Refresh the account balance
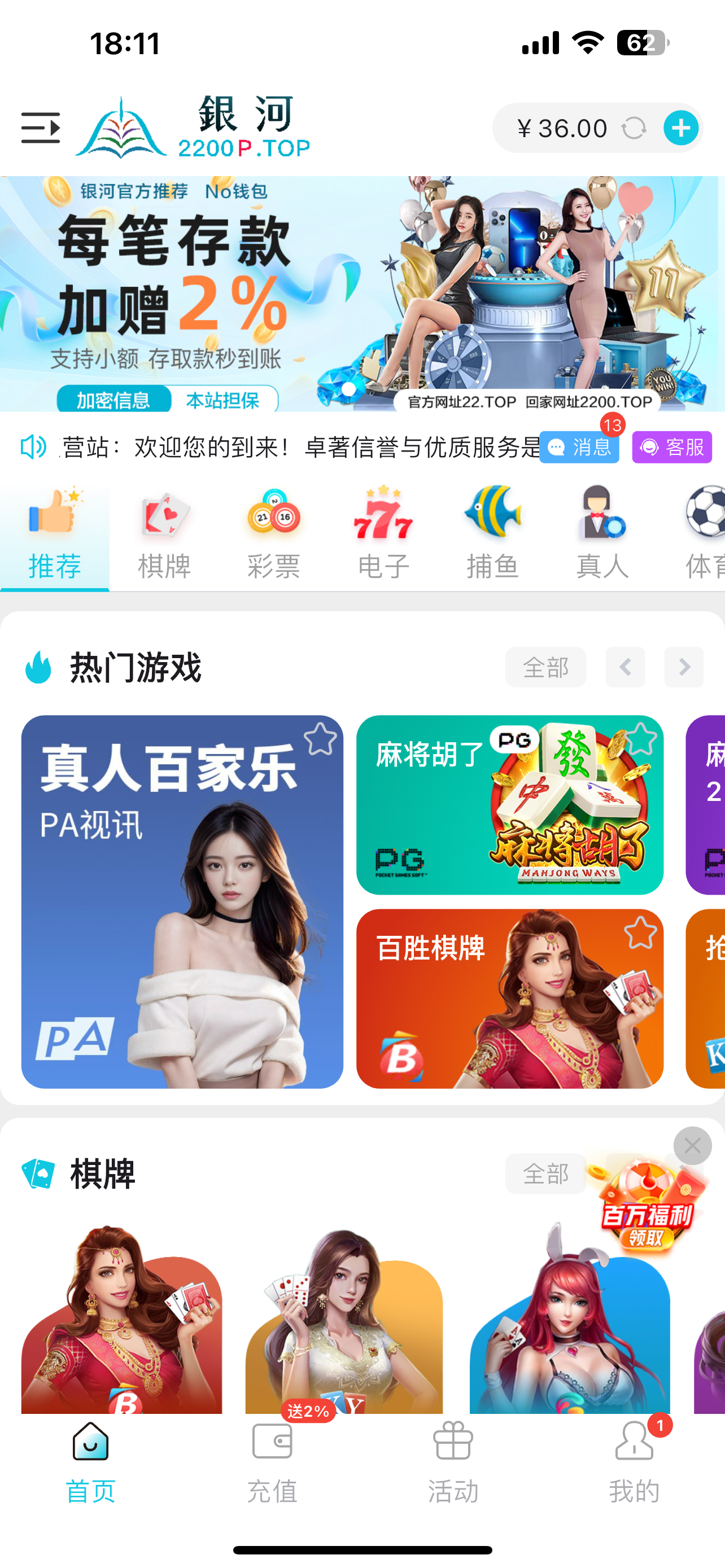 (x=633, y=129)
